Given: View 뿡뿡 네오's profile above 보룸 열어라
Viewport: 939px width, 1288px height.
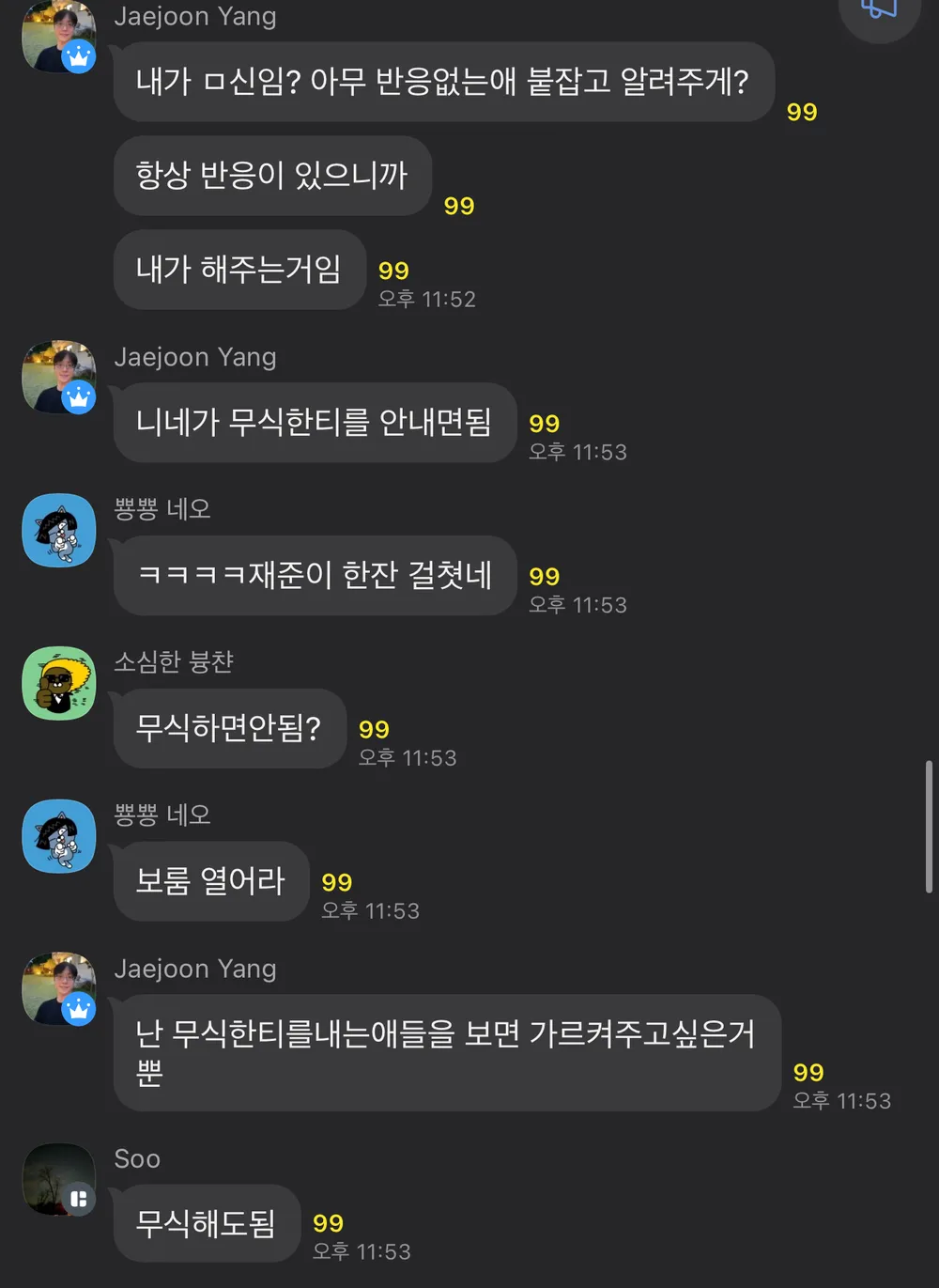Looking at the screenshot, I should 59,836.
